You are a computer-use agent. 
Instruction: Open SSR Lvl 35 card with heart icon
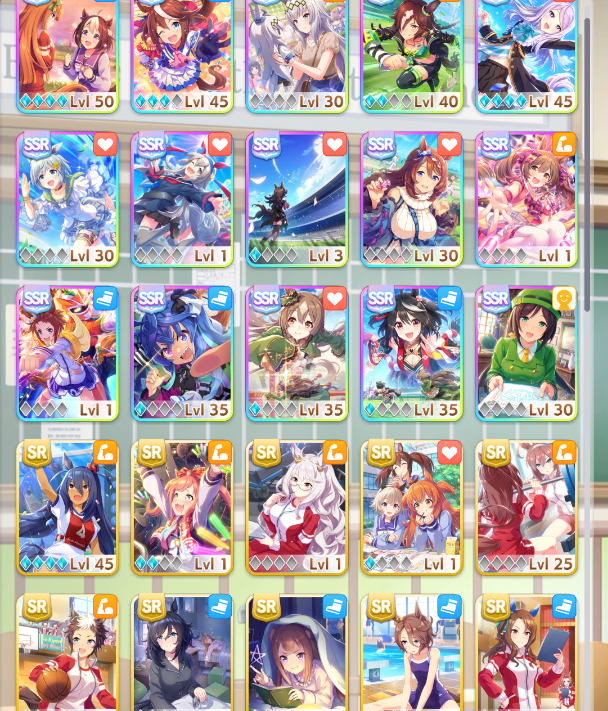[297, 352]
